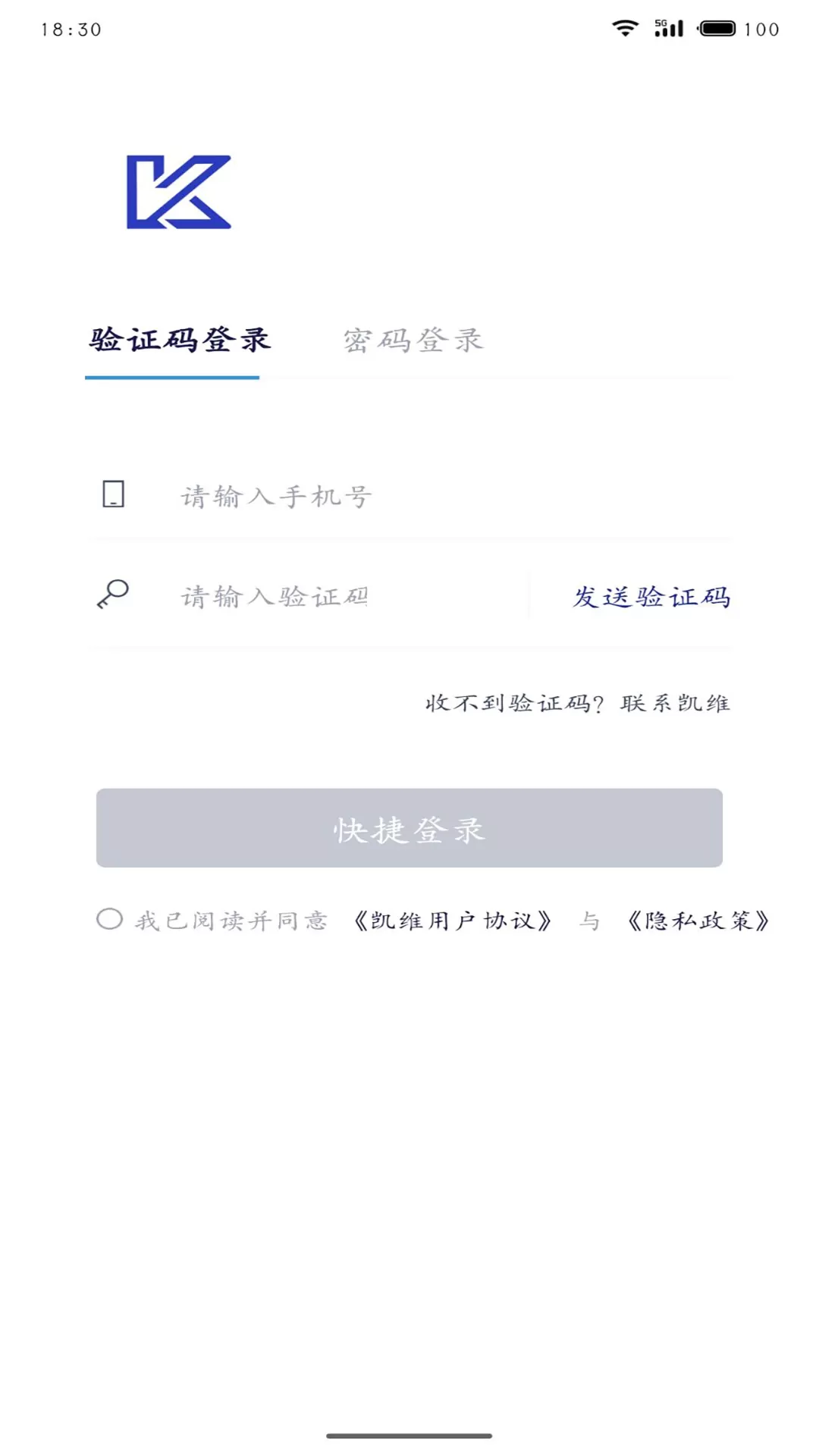Switch to the 密码登录 tab
The width and height of the screenshot is (819, 1456).
pos(413,340)
